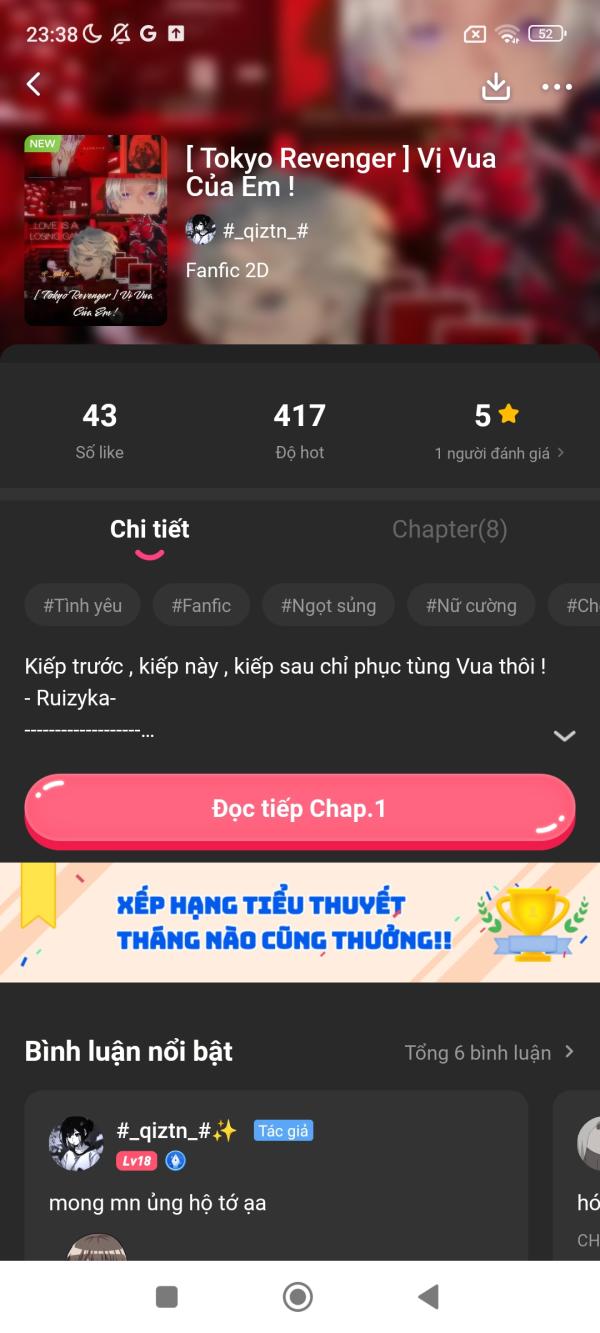Select the #Ngọt sủng tag chip
The image size is (600, 1333).
[x=328, y=605]
